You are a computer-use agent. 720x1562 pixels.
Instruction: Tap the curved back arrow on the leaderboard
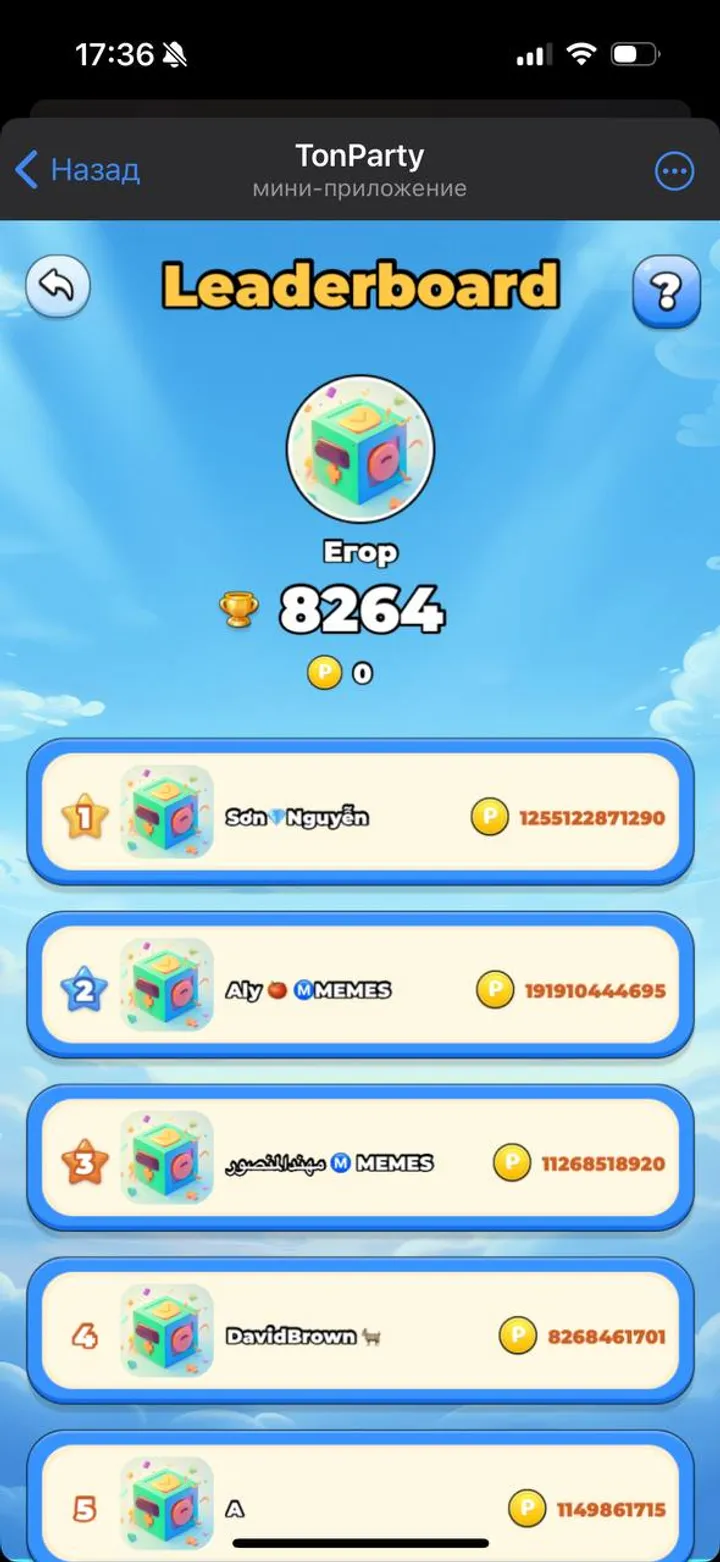click(58, 286)
